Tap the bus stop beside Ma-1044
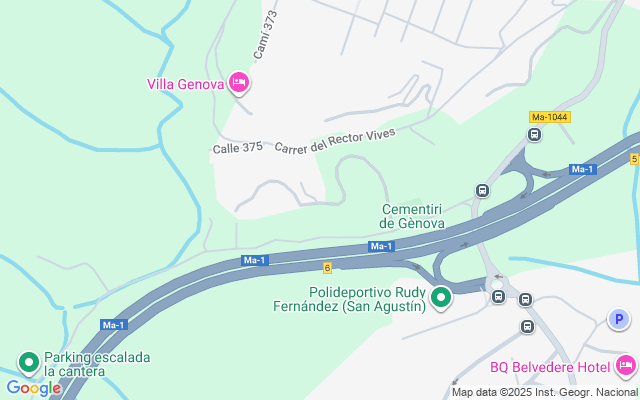Image resolution: width=640 pixels, height=400 pixels. pos(535,135)
